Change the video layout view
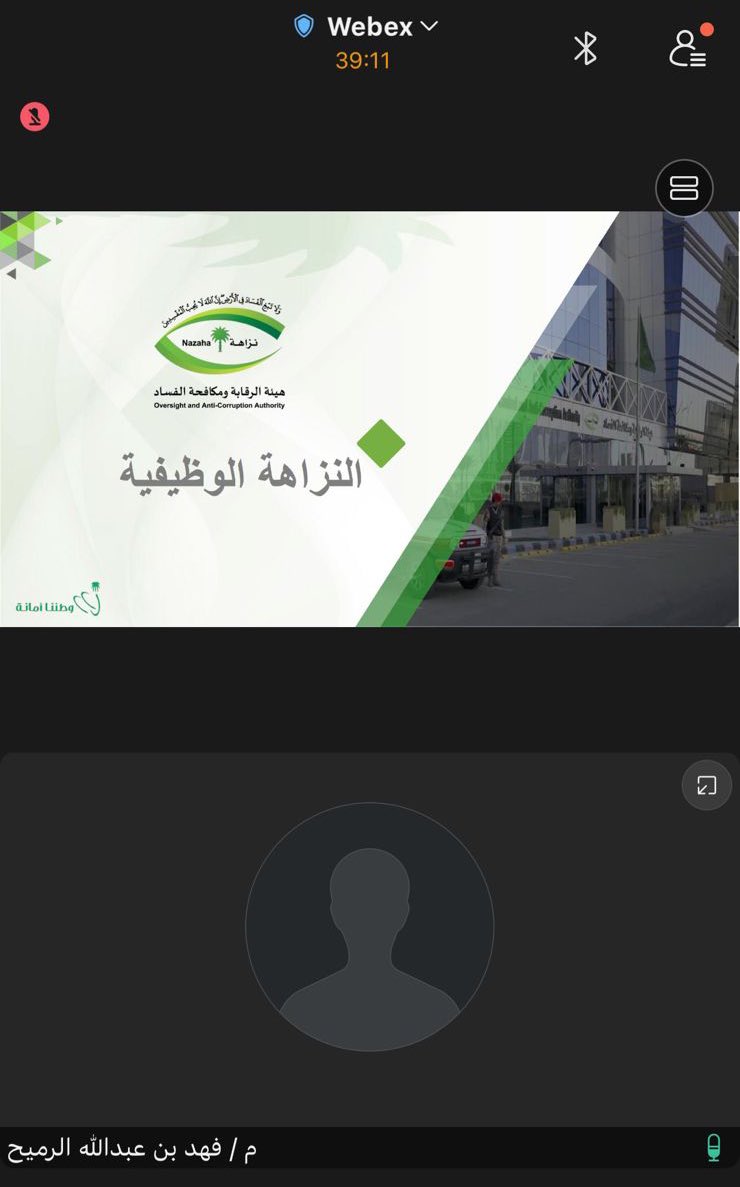740x1187 pixels. 684,188
